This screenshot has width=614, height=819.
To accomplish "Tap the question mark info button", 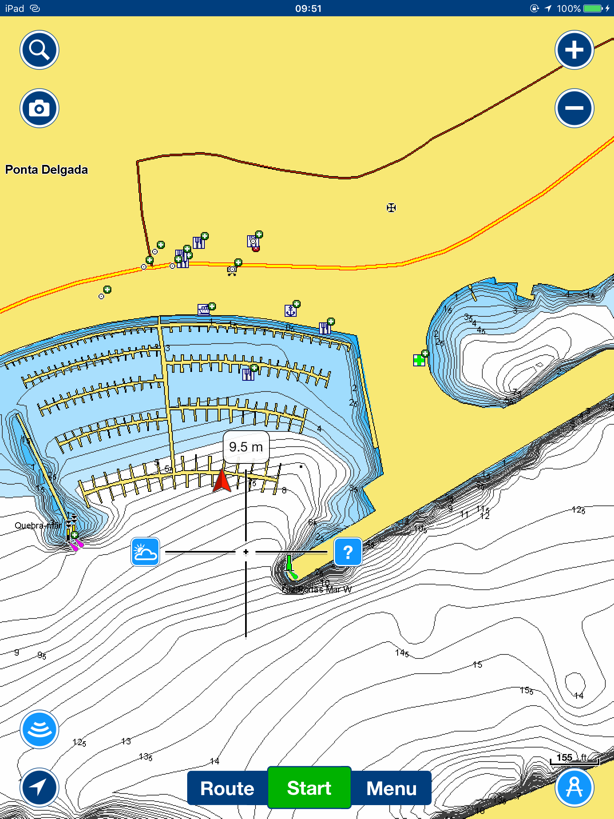I will (x=347, y=551).
